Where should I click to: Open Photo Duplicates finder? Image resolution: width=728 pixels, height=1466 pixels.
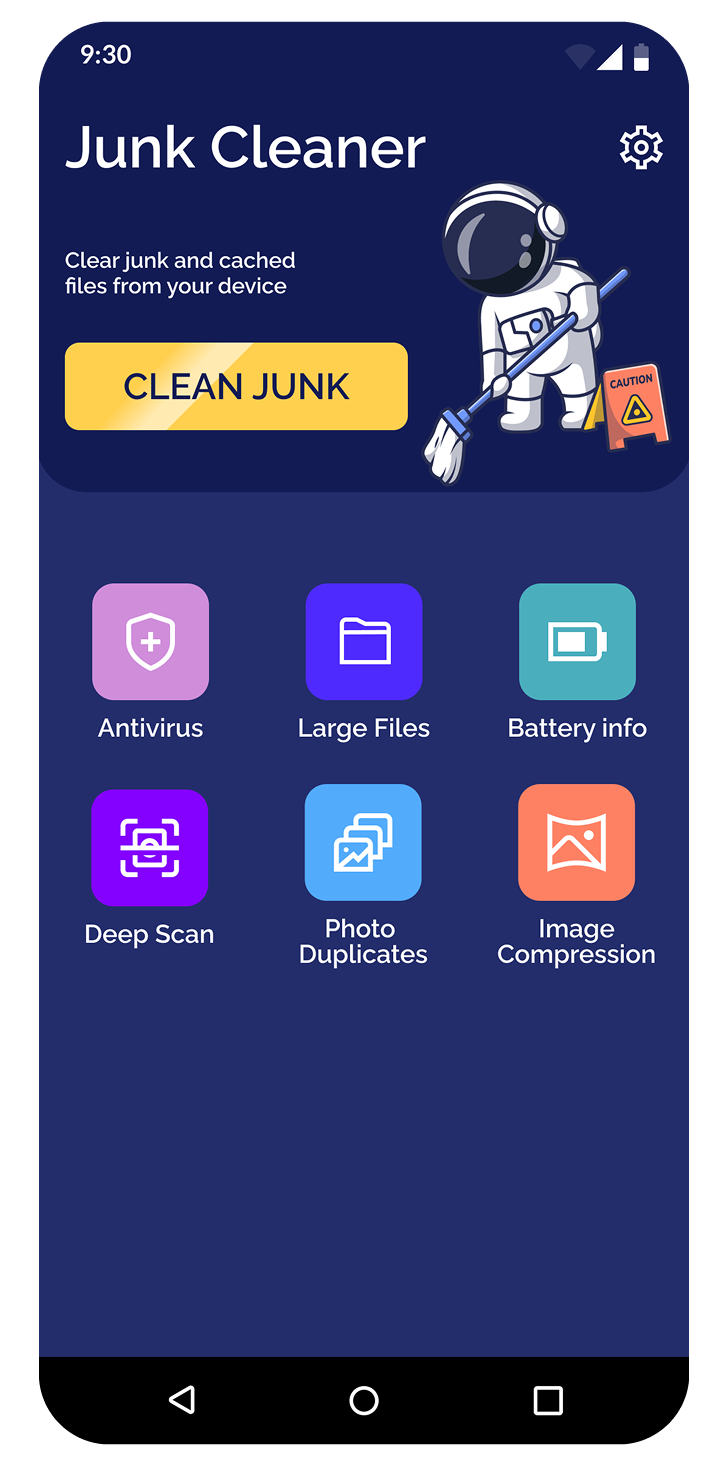tap(363, 843)
